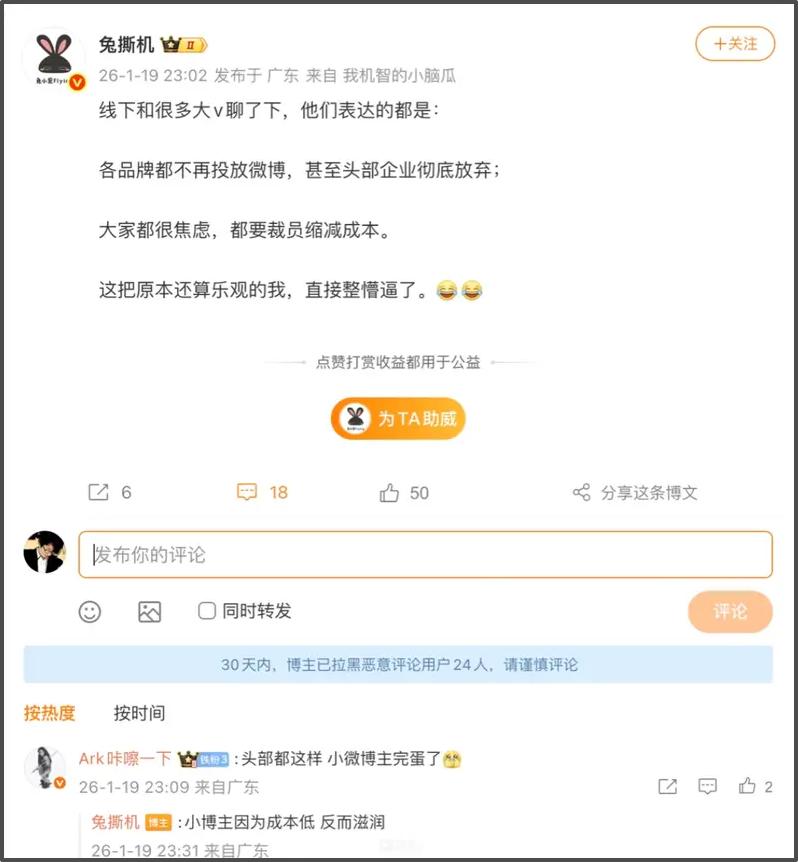Open 兔撕机 name in the reply
798x862 pixels.
tap(115, 822)
